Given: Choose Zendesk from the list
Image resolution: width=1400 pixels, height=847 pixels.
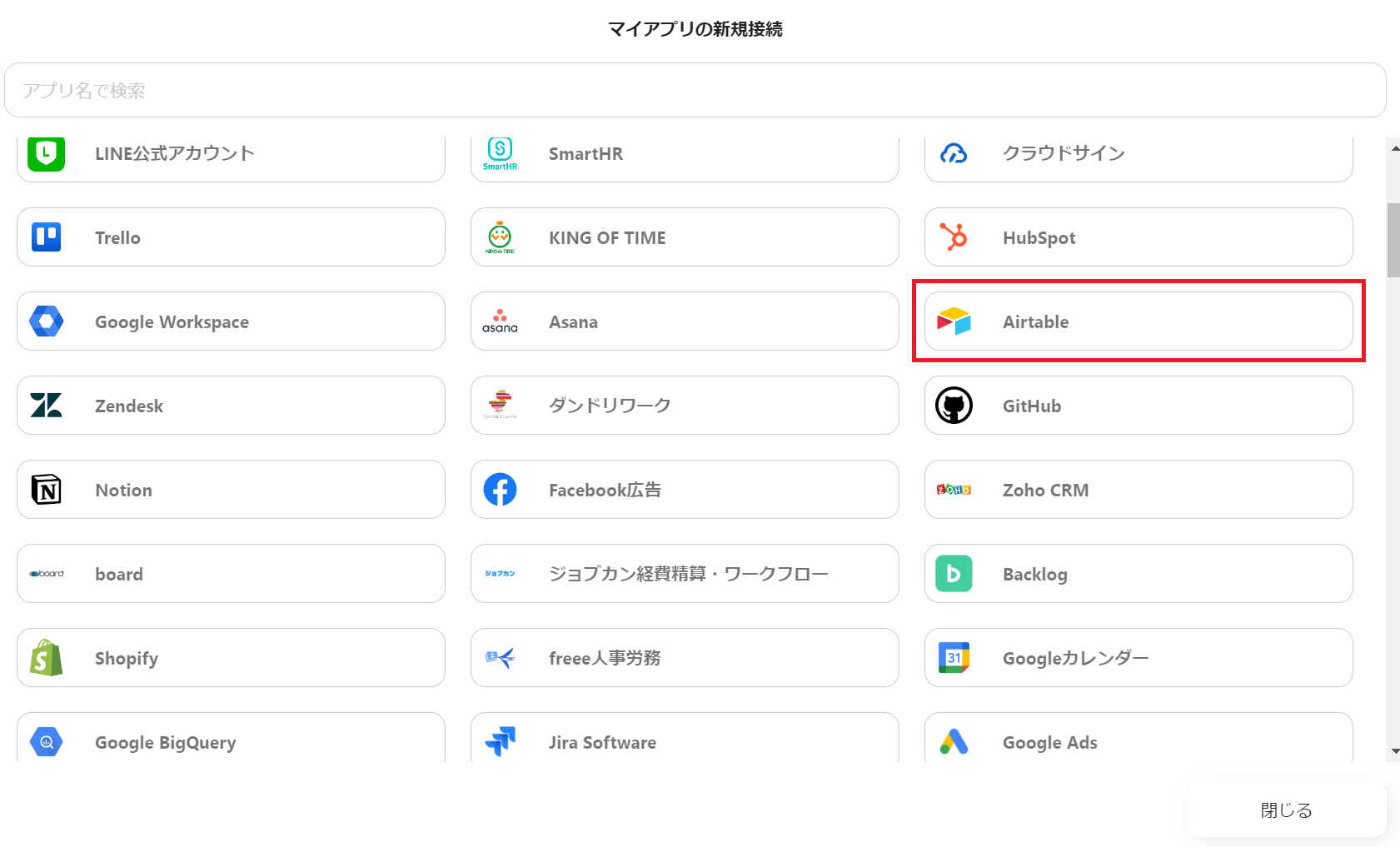Looking at the screenshot, I should click(x=231, y=406).
